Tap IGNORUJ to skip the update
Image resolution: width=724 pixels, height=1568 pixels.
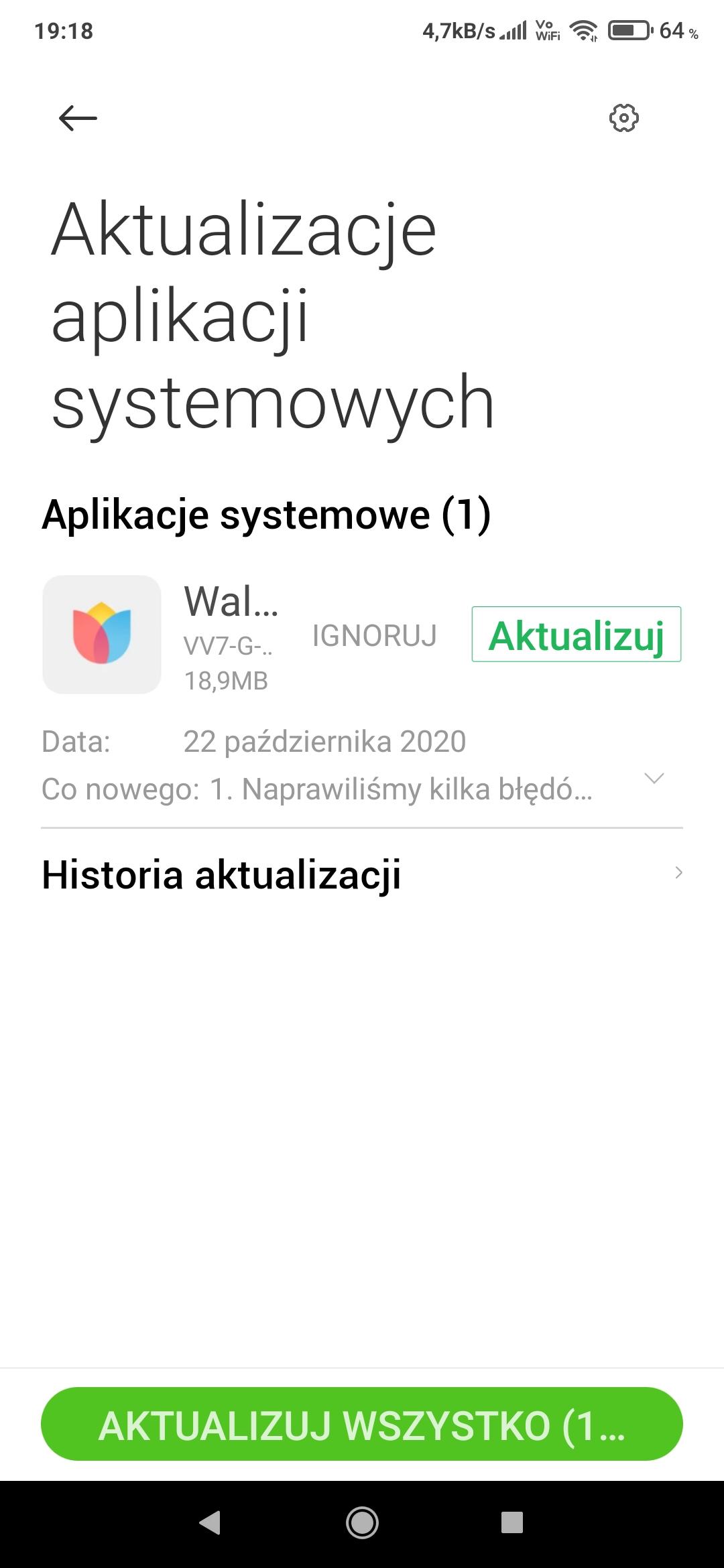click(374, 635)
